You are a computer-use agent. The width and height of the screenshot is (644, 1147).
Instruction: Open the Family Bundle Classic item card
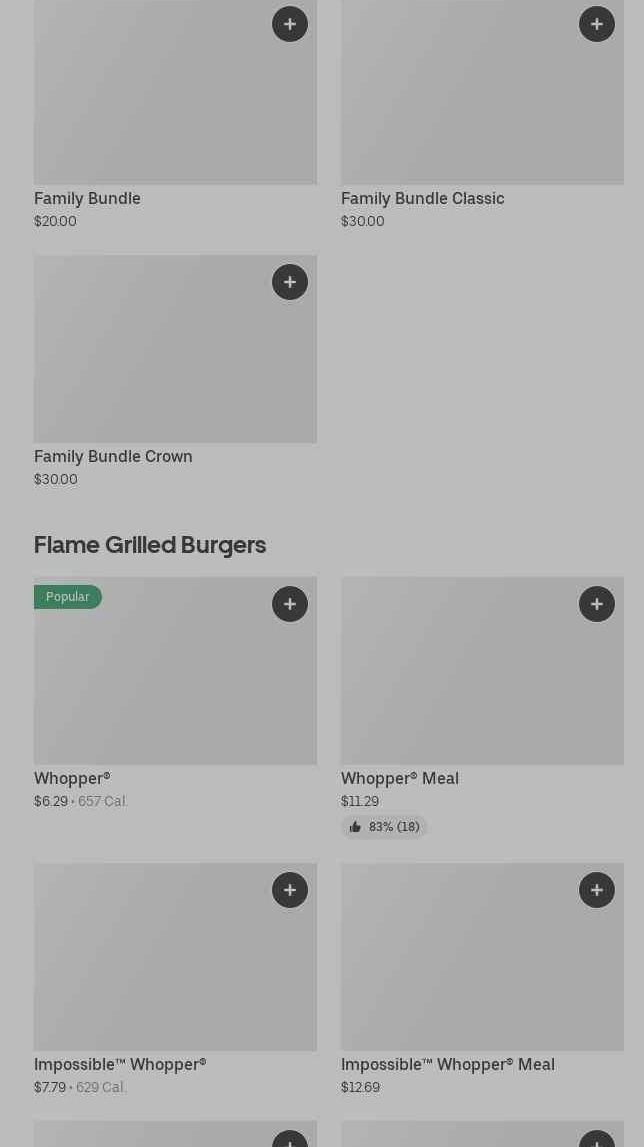[x=482, y=114]
